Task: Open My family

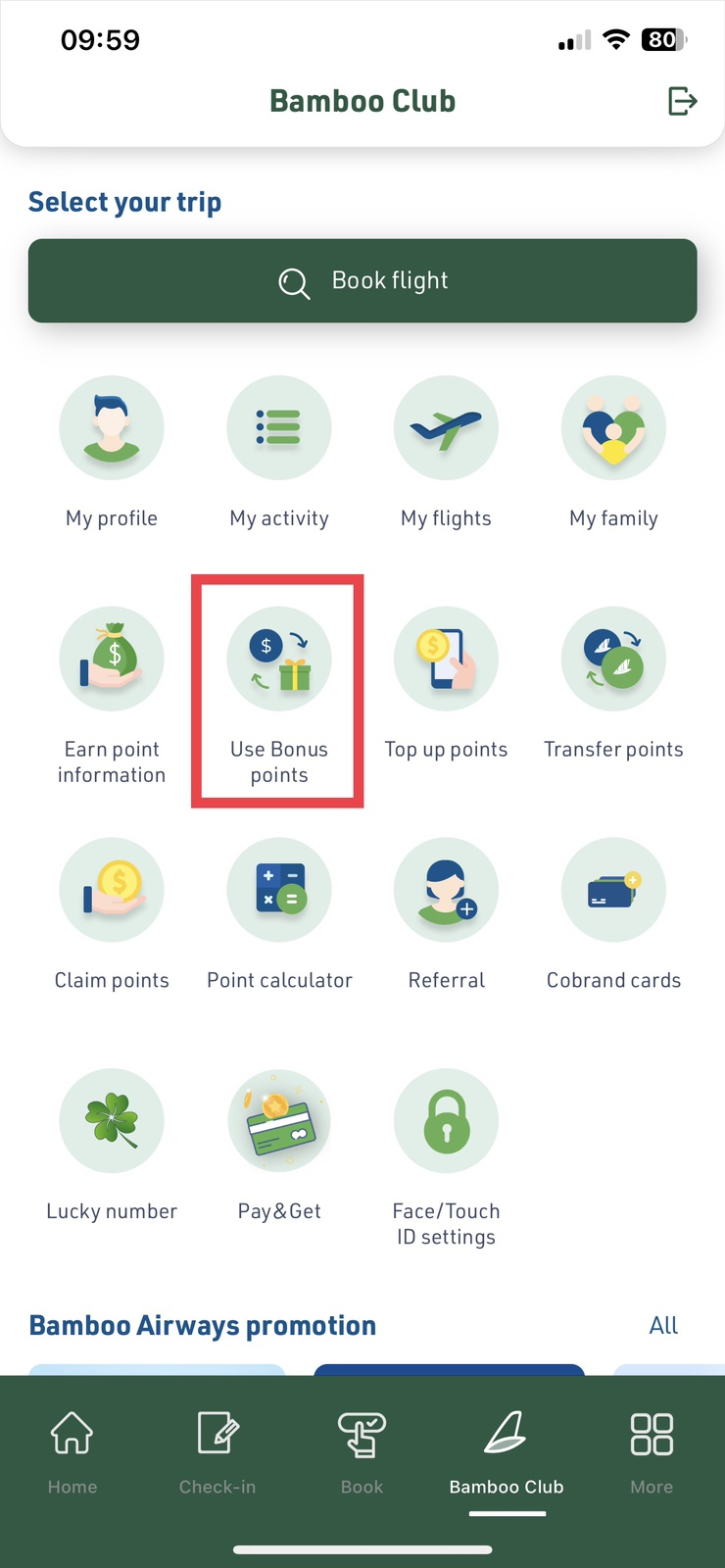Action: click(x=613, y=428)
